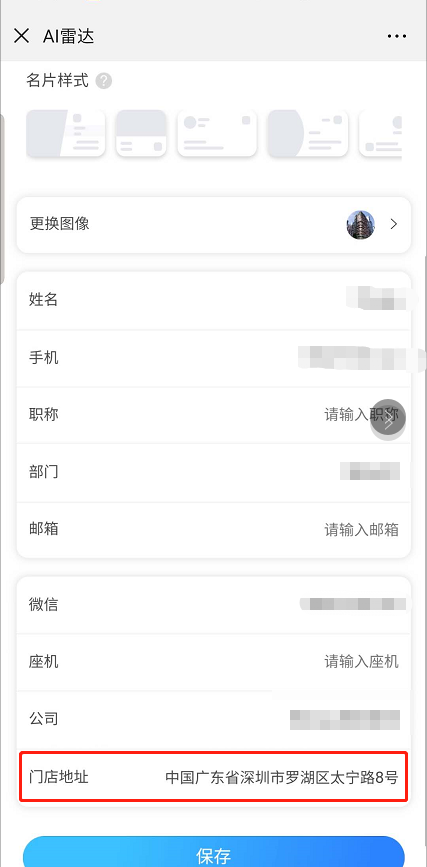427x867 pixels.
Task: Edit the 姓名 field
Action: pyautogui.click(x=214, y=300)
